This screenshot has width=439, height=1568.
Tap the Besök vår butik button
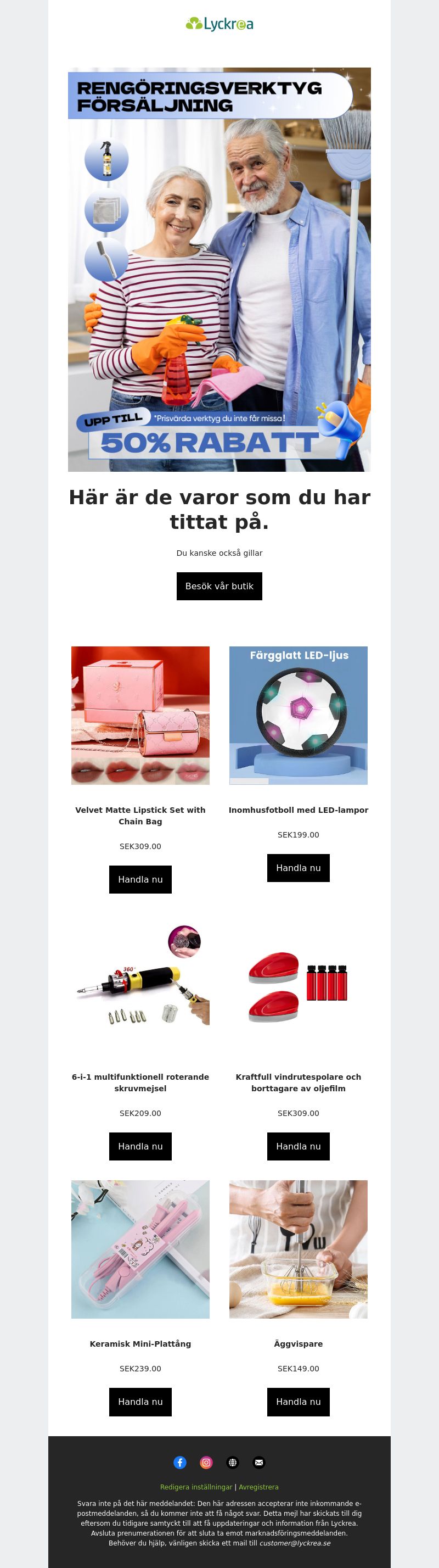(x=219, y=585)
